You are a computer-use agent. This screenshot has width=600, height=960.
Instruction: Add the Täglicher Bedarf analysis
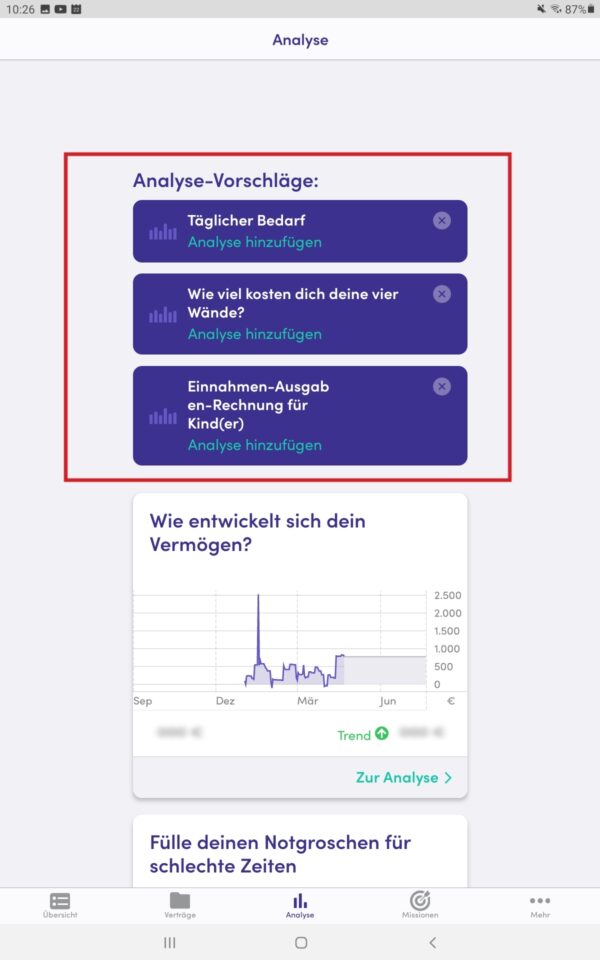[255, 242]
